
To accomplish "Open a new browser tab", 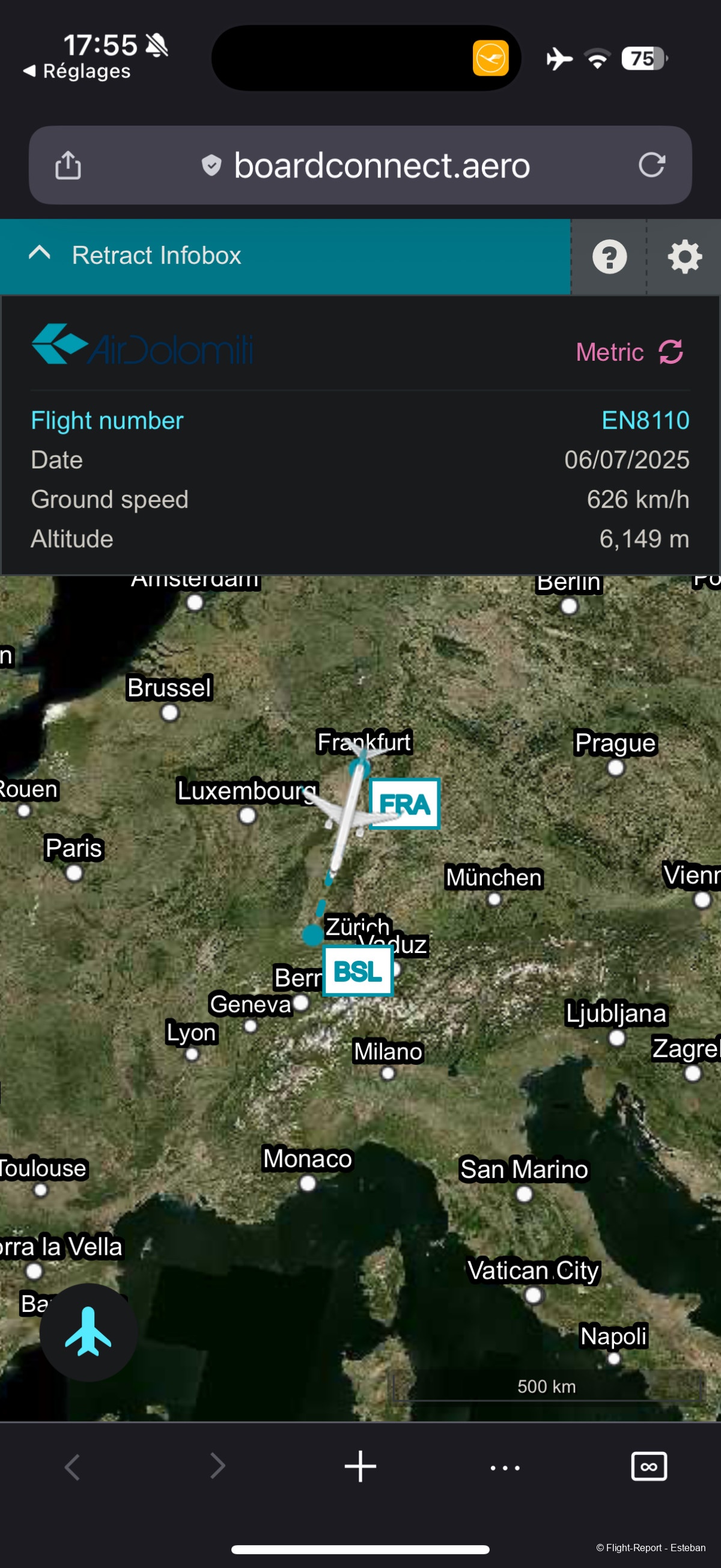I will click(360, 1466).
